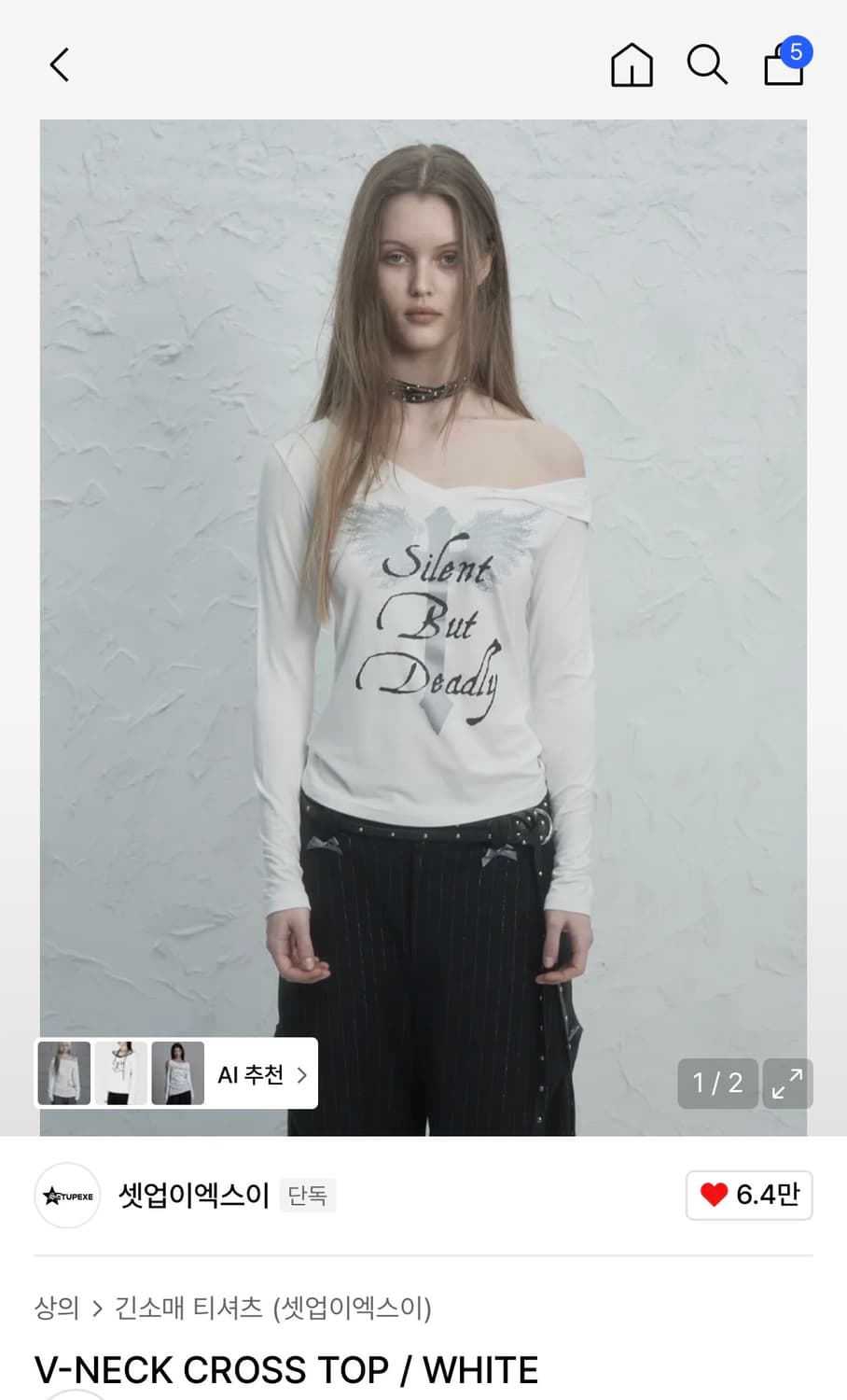Open search using the magnifier icon
847x1400 pixels.
click(x=706, y=65)
